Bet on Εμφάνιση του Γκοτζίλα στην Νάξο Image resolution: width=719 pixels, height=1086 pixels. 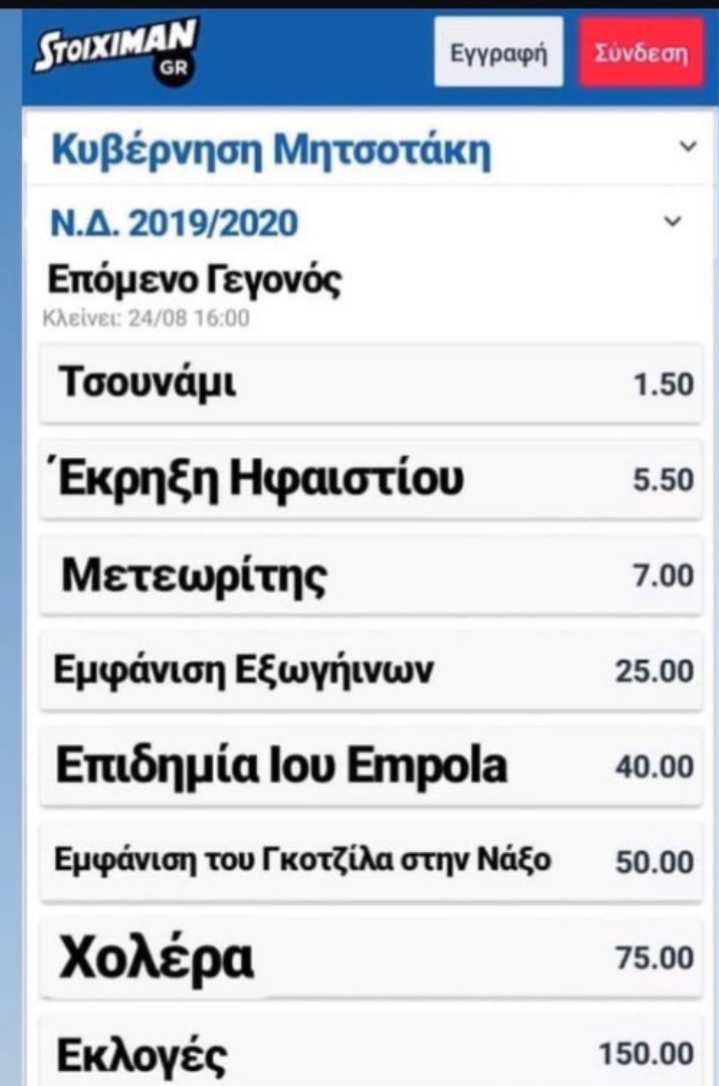[371, 861]
